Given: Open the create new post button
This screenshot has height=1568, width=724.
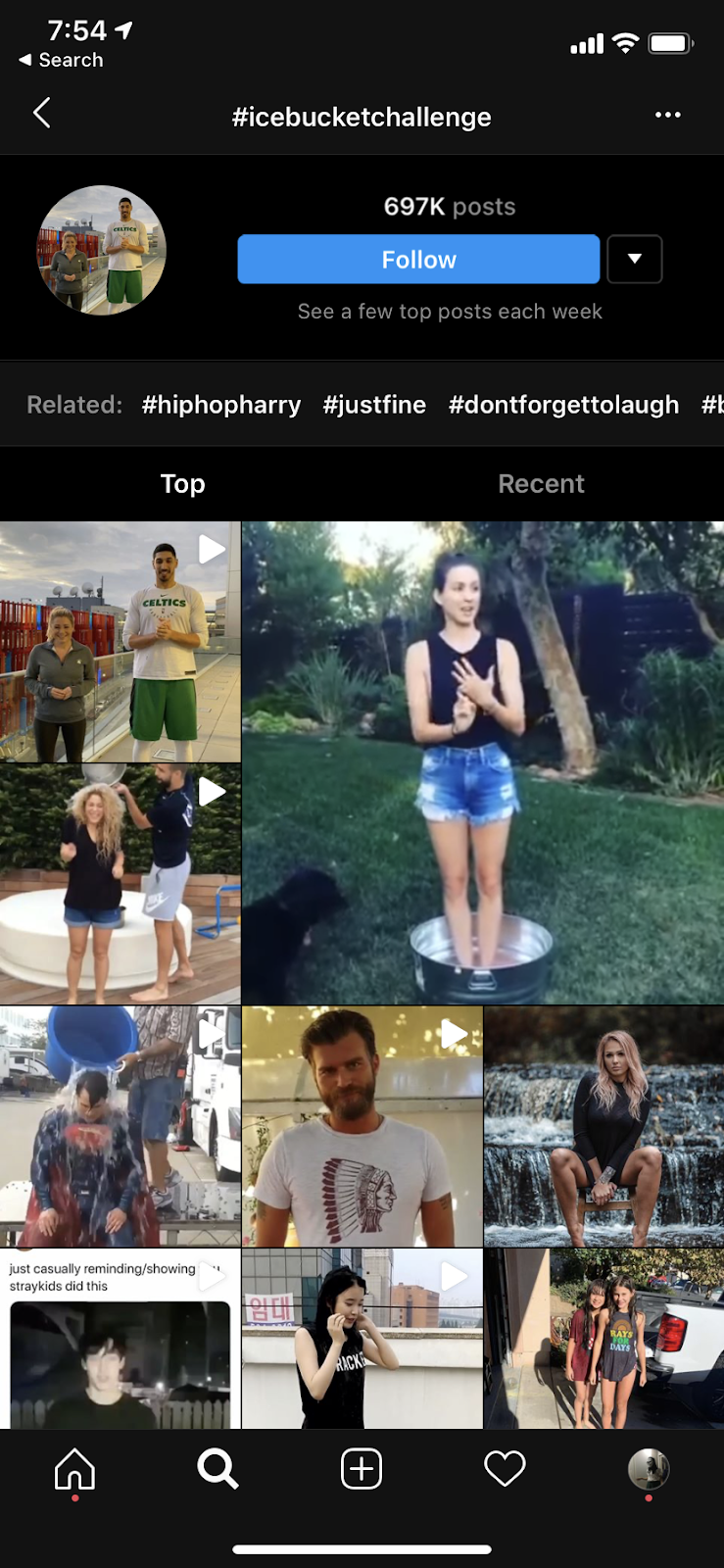Looking at the screenshot, I should pyautogui.click(x=362, y=1469).
